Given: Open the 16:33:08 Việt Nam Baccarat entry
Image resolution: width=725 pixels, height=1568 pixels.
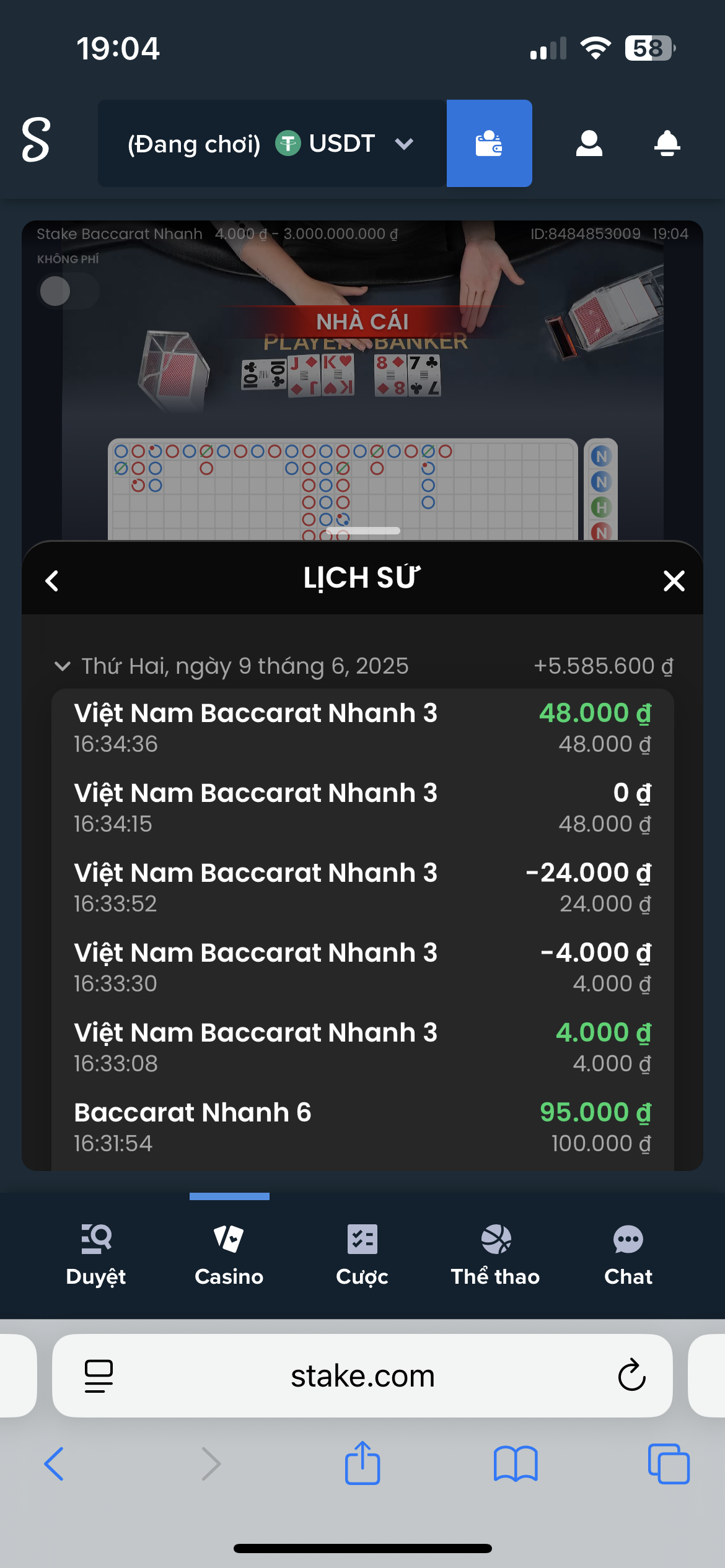Looking at the screenshot, I should pyautogui.click(x=362, y=1047).
